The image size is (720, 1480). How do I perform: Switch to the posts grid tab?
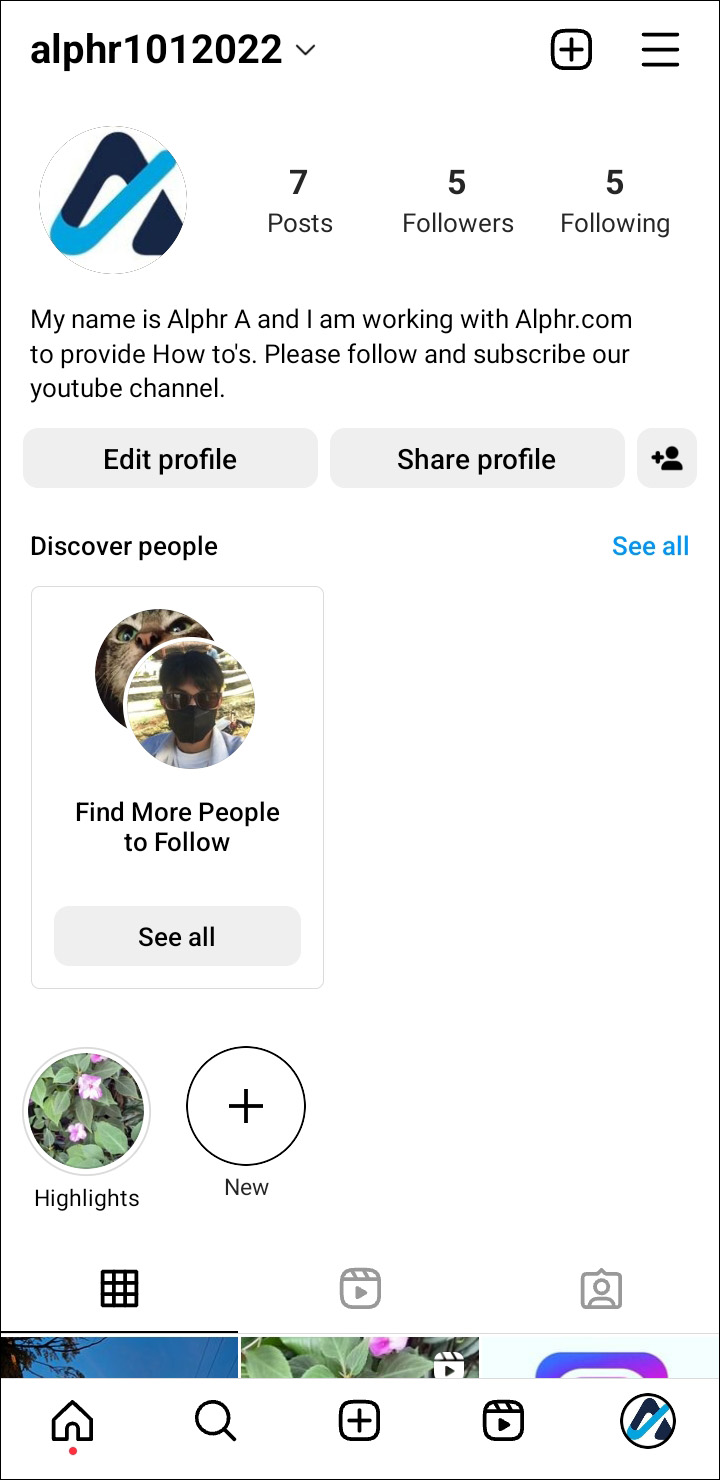point(119,1289)
